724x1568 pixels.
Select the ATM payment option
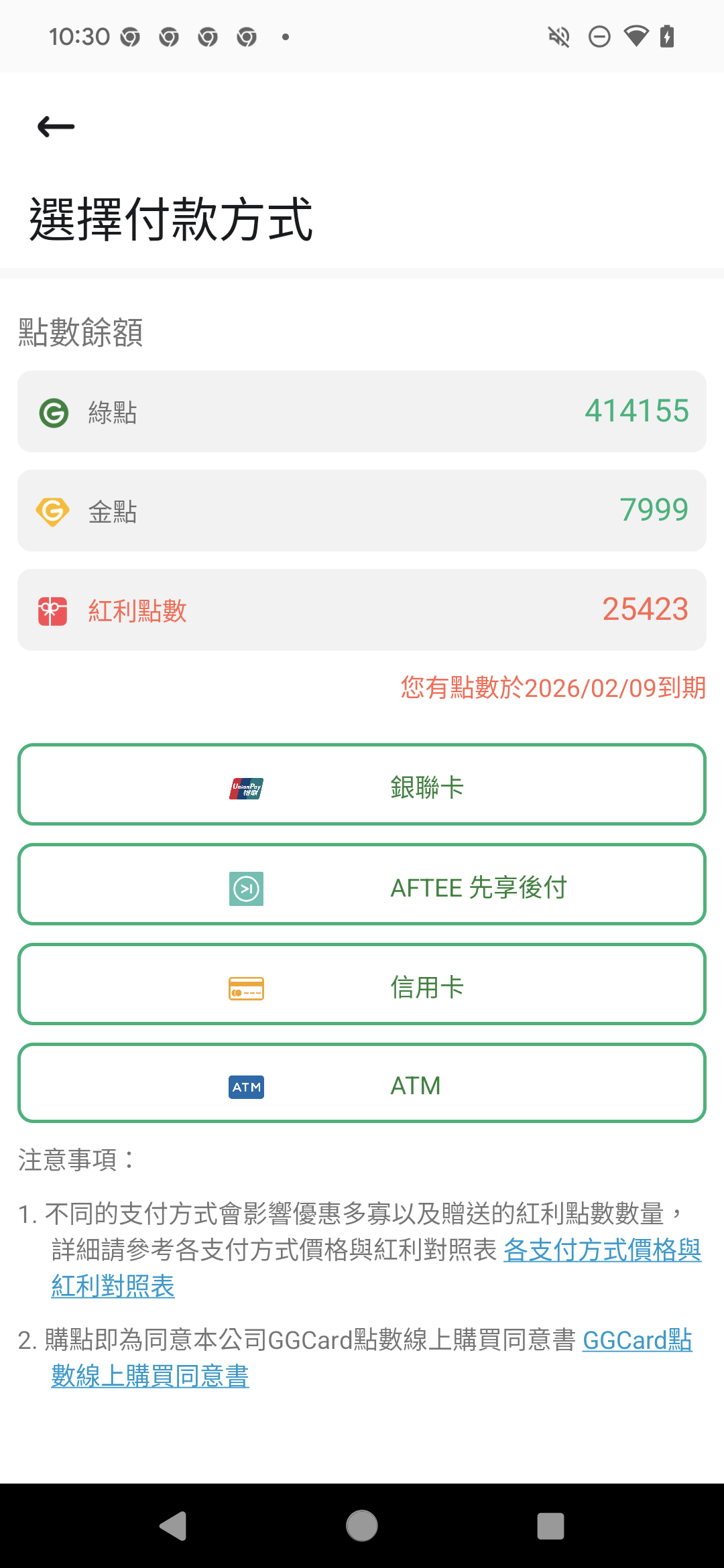click(x=362, y=1083)
